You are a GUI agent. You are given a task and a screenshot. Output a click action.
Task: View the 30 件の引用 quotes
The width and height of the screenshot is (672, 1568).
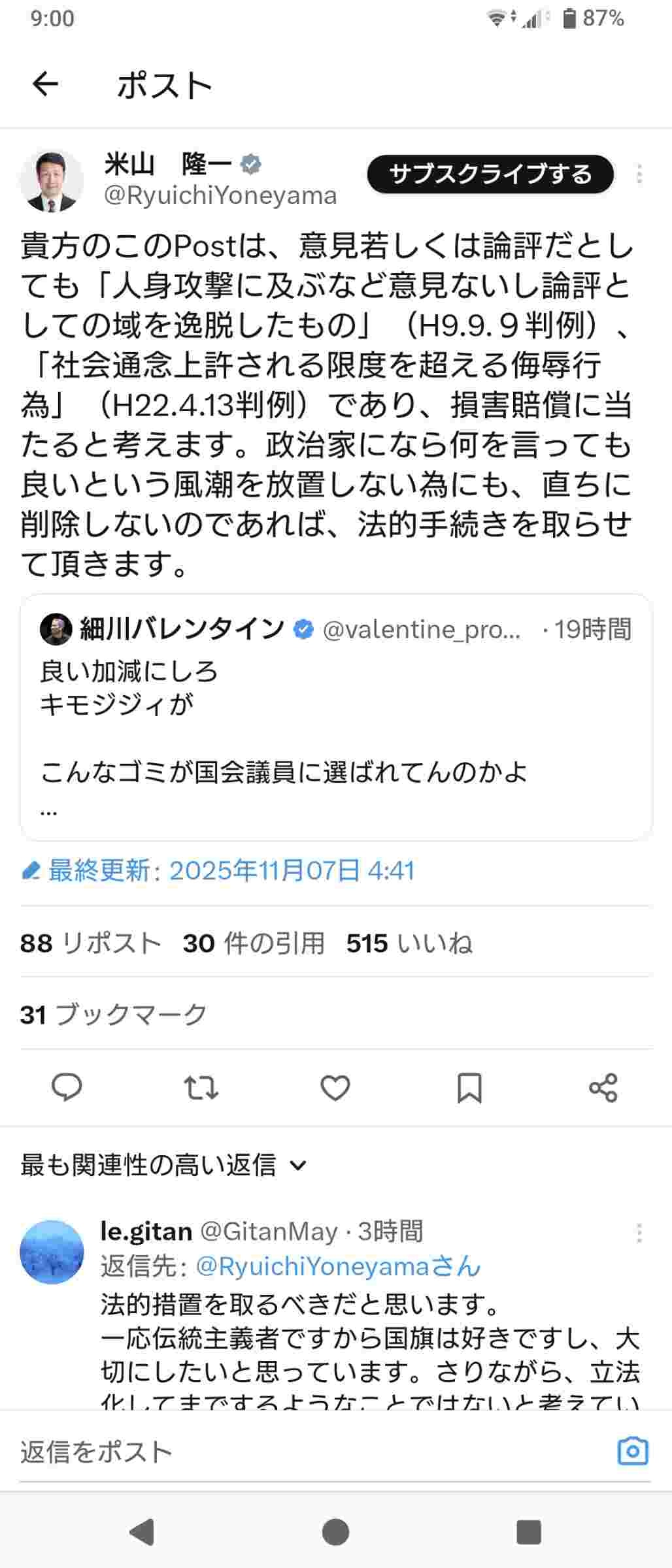pos(254,943)
